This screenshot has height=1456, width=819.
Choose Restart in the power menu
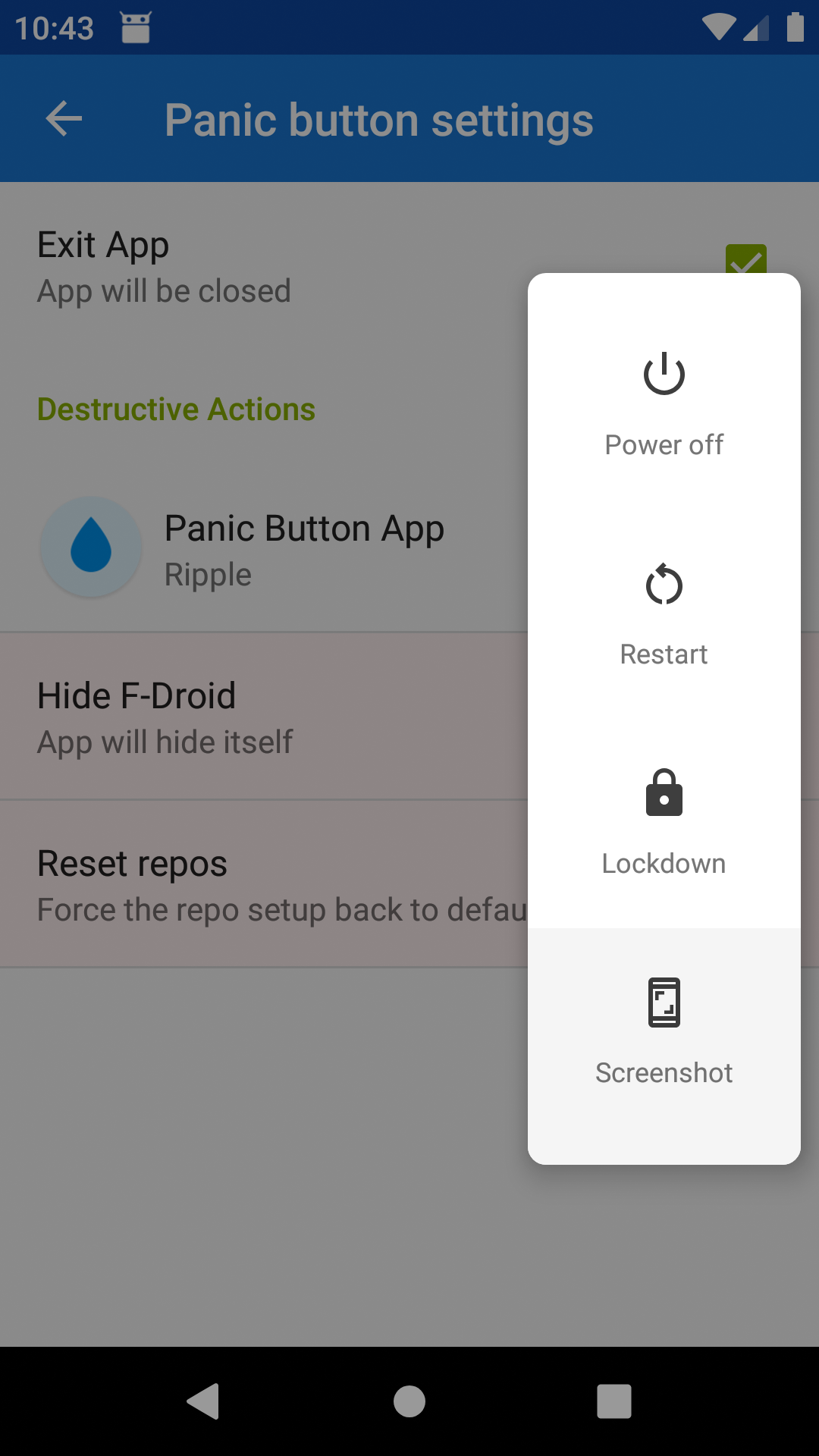(664, 614)
